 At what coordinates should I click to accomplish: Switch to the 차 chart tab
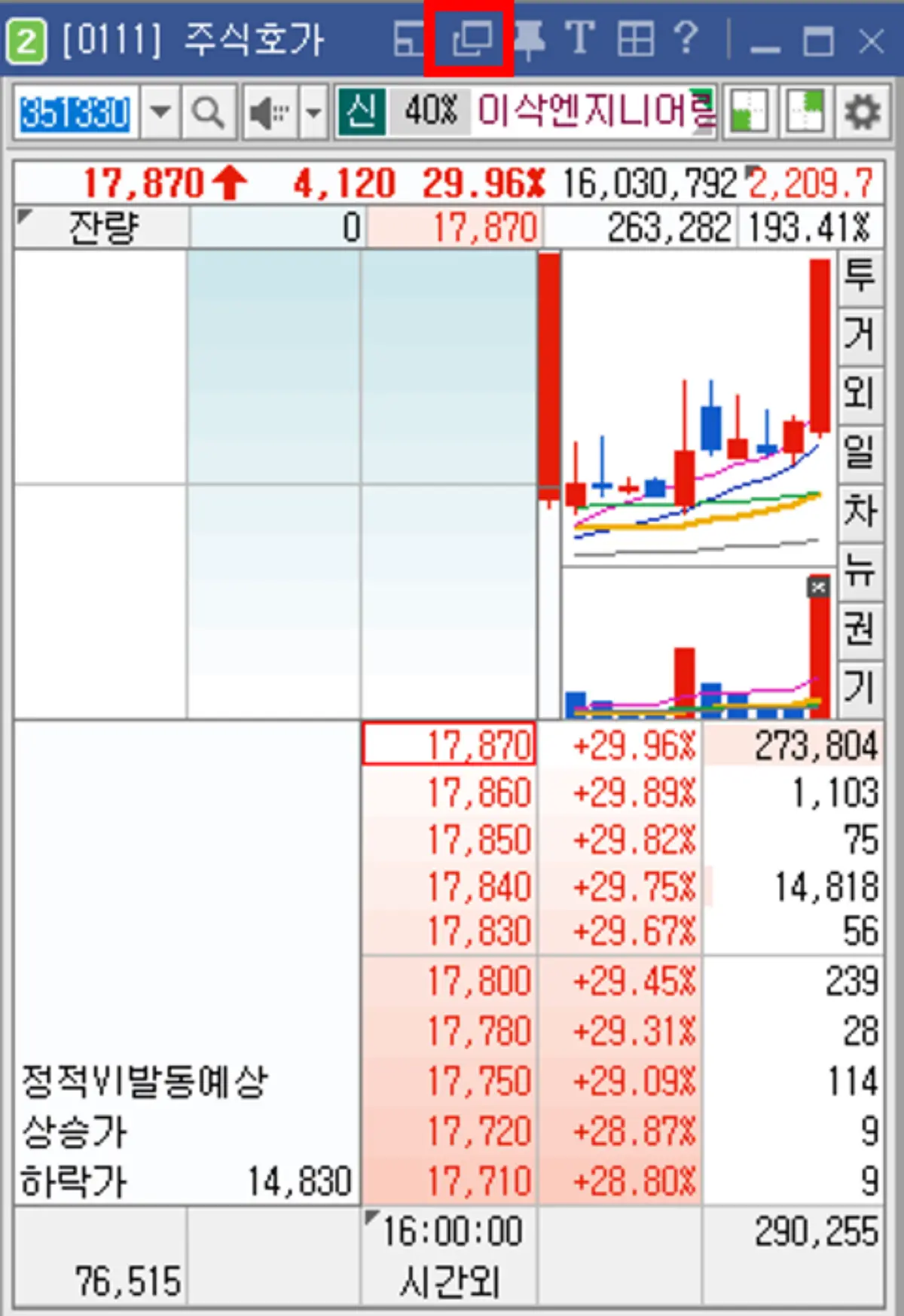click(861, 512)
